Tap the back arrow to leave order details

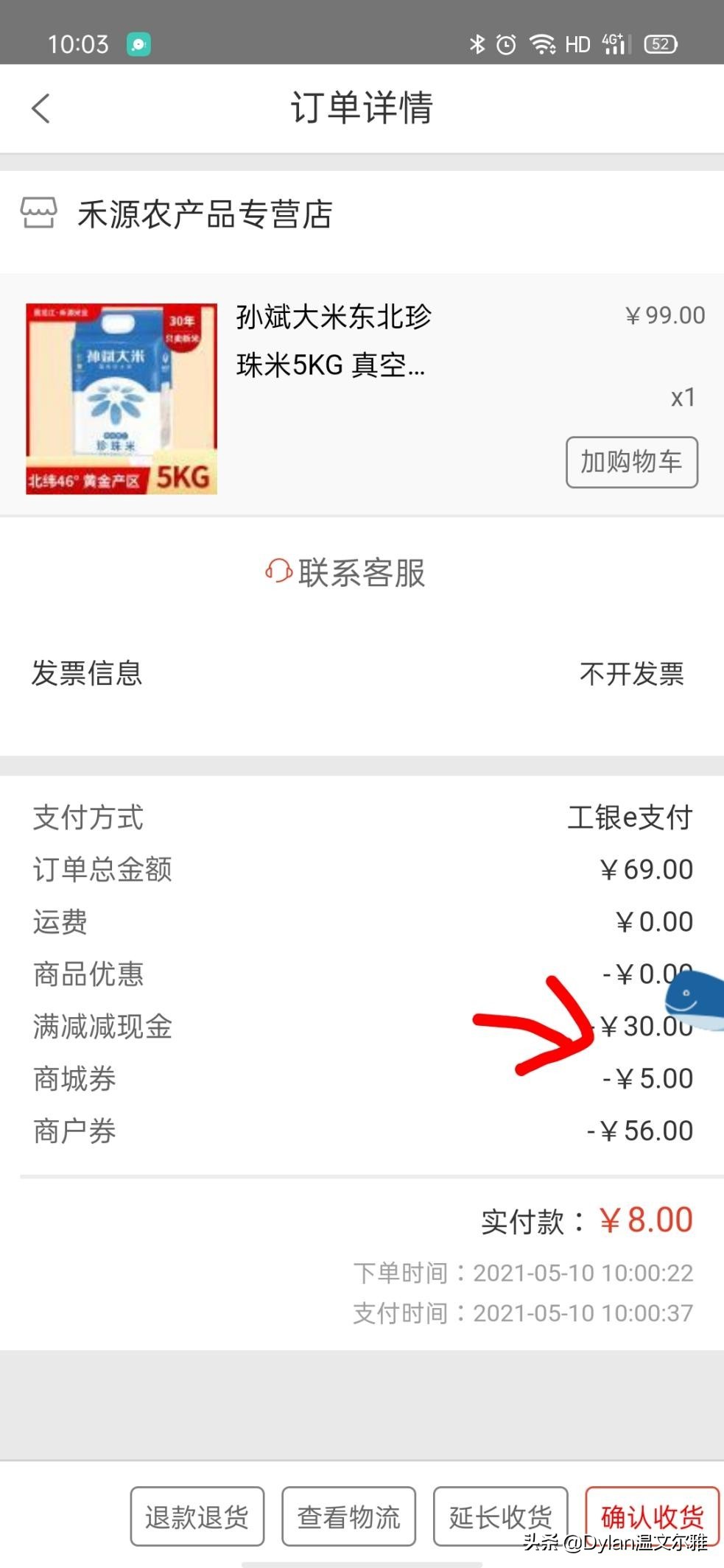coord(41,108)
